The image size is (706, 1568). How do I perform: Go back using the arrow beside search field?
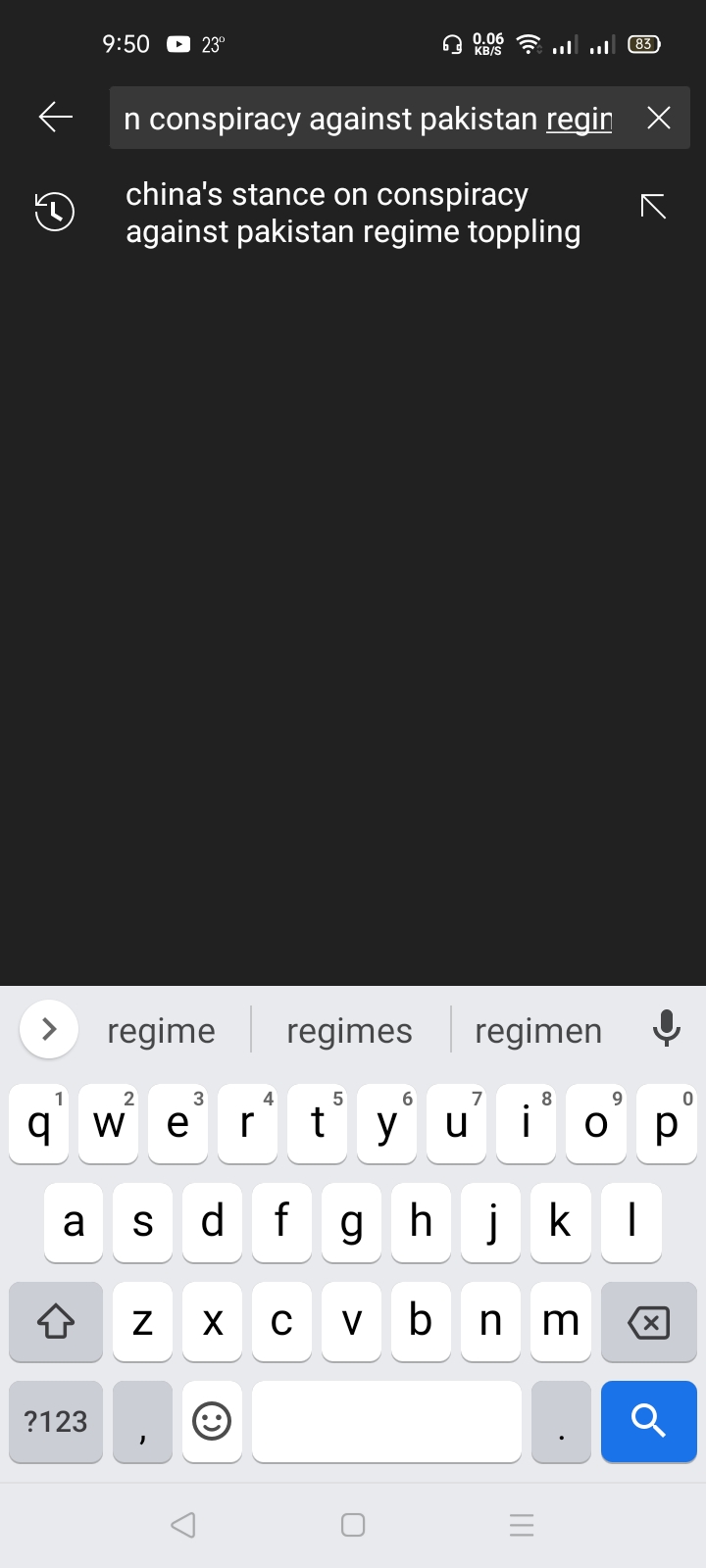click(56, 118)
